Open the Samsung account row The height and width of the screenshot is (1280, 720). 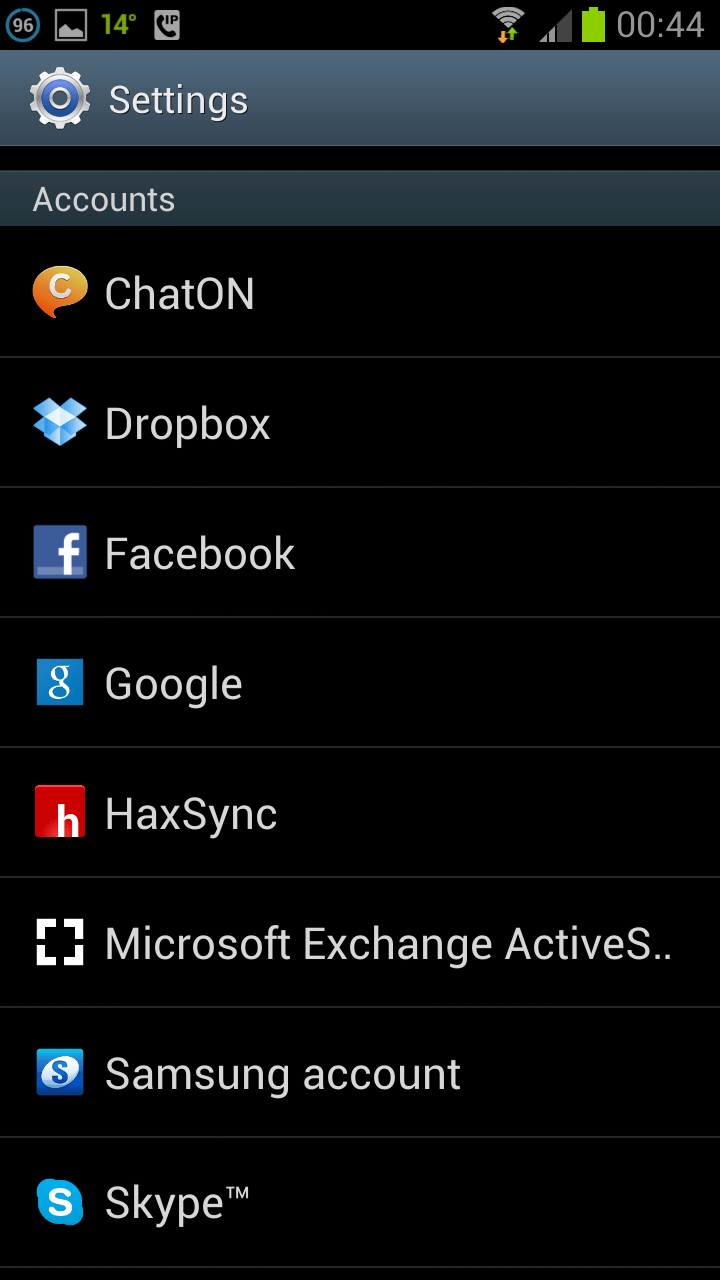click(x=360, y=1072)
